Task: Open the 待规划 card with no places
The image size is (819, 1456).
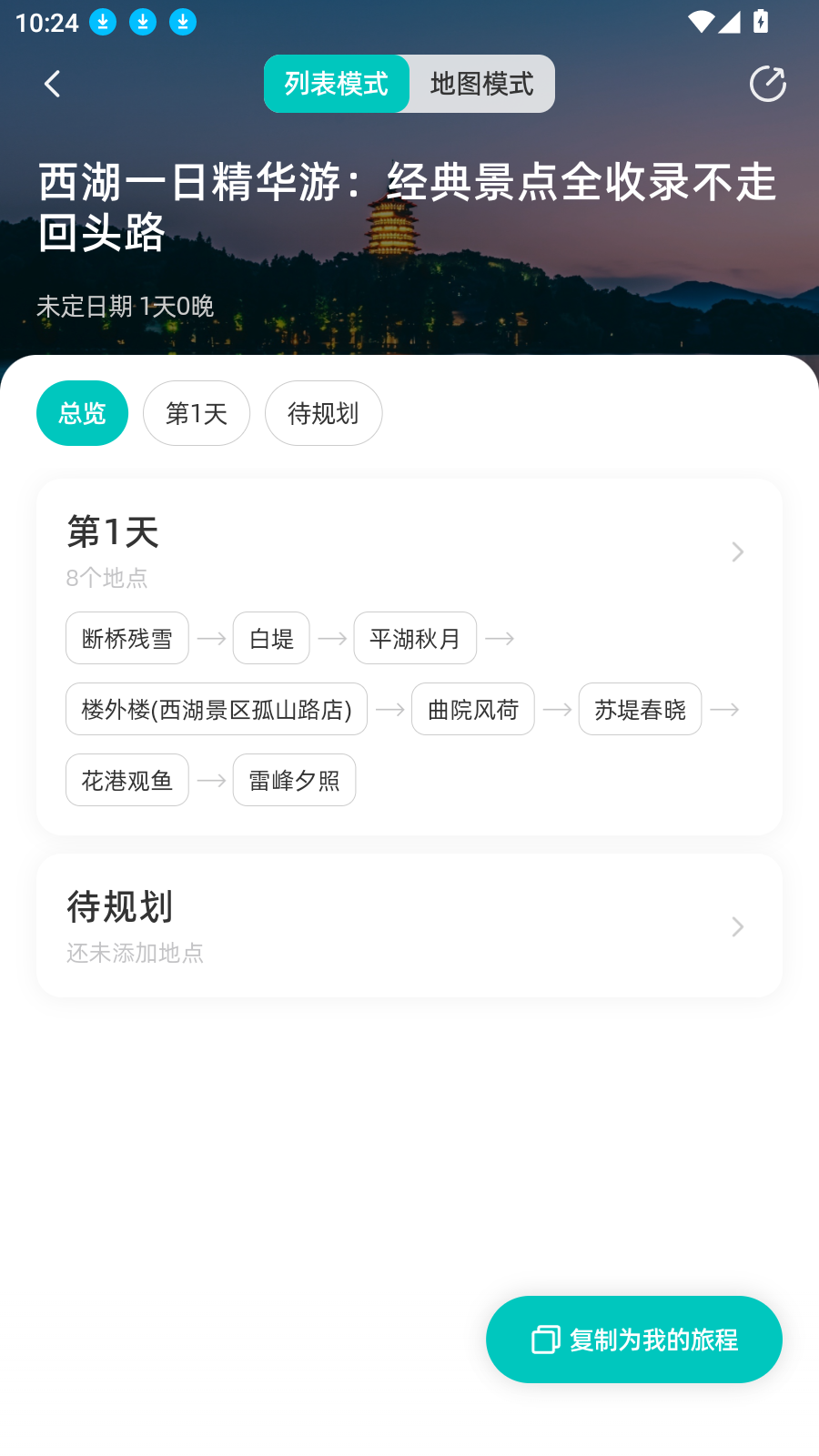Action: pyautogui.click(x=409, y=926)
